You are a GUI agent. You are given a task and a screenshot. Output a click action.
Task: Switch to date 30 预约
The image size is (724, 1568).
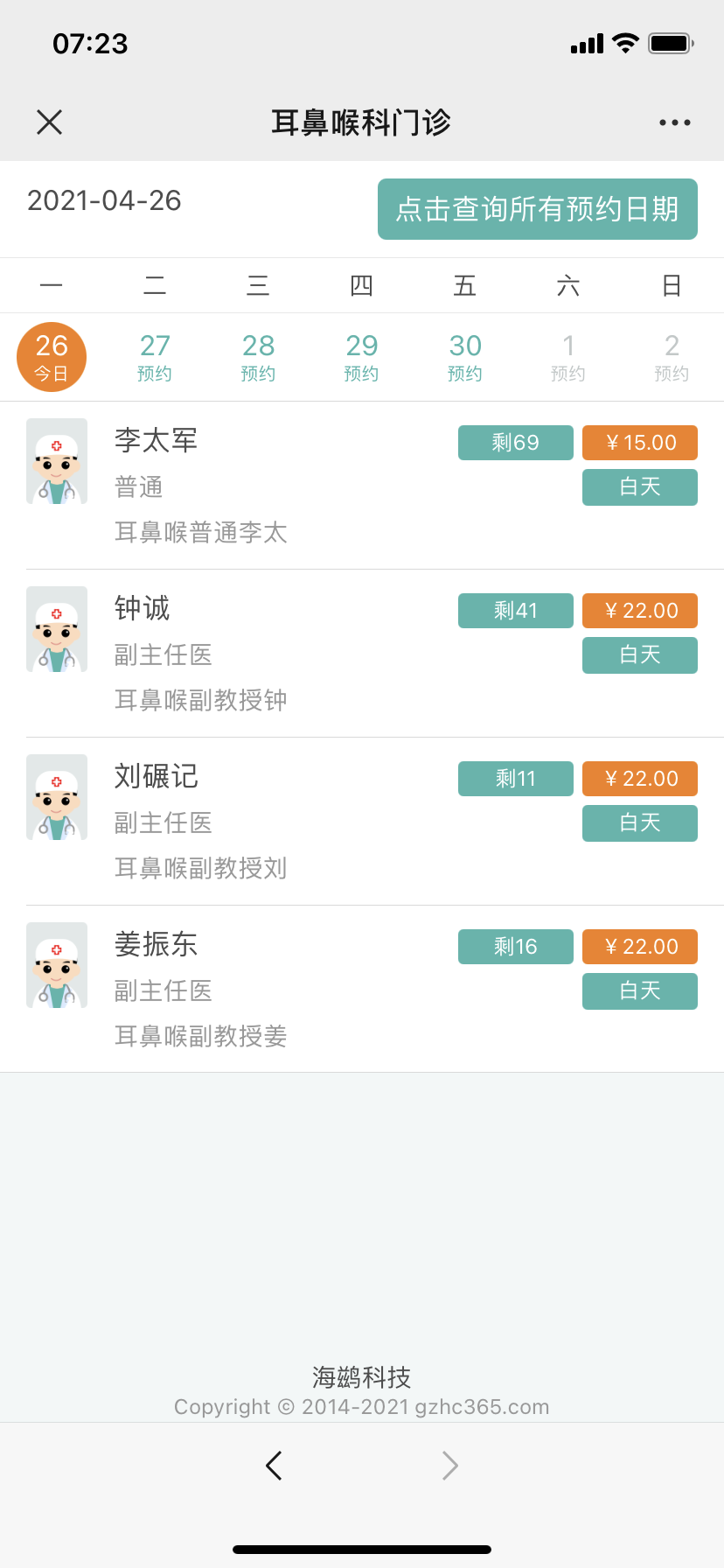pos(465,357)
